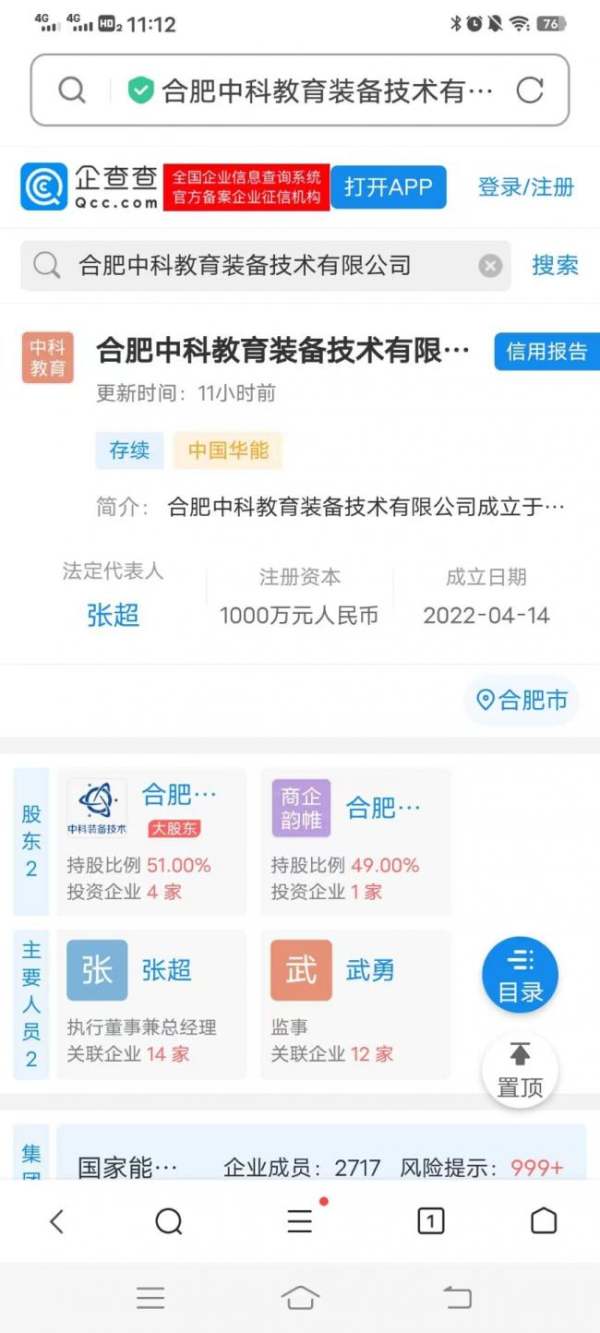Image resolution: width=600 pixels, height=1333 pixels.
Task: Open the browser menu
Action: point(300,1221)
